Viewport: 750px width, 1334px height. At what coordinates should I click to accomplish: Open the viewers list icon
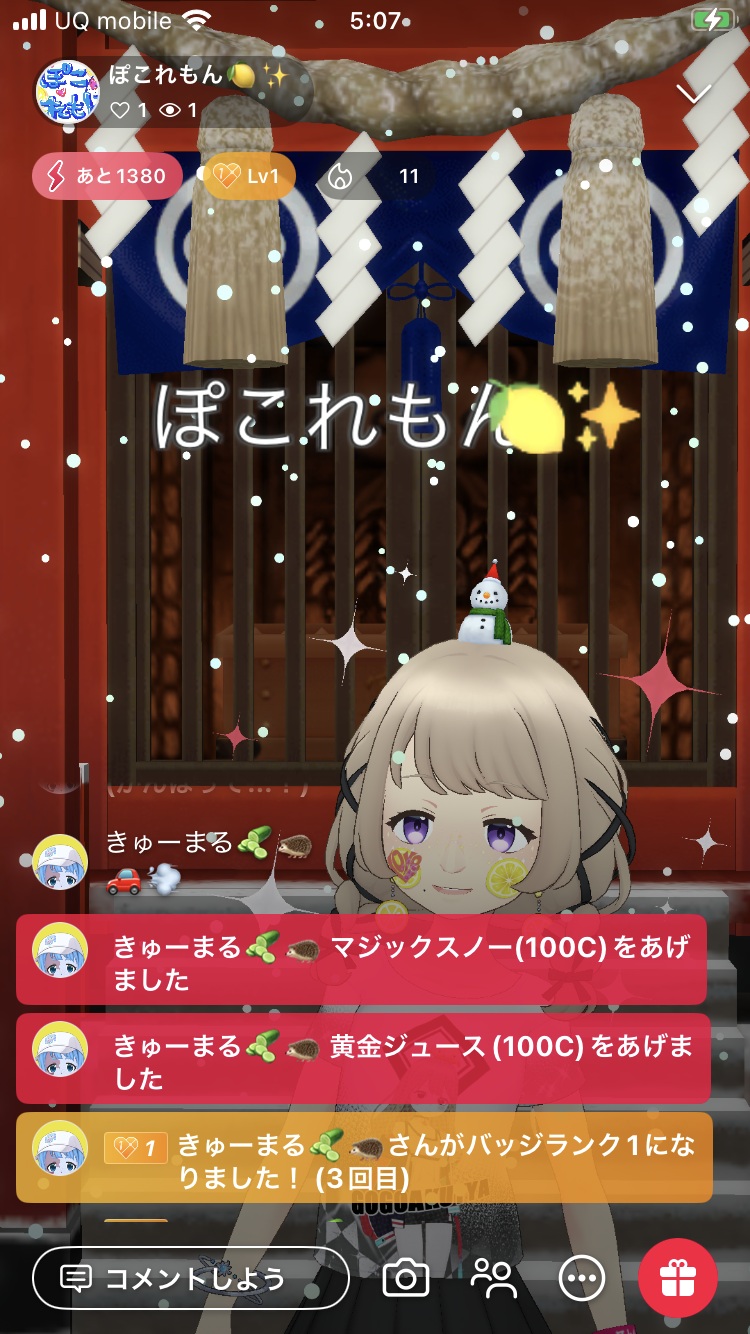(x=493, y=1278)
